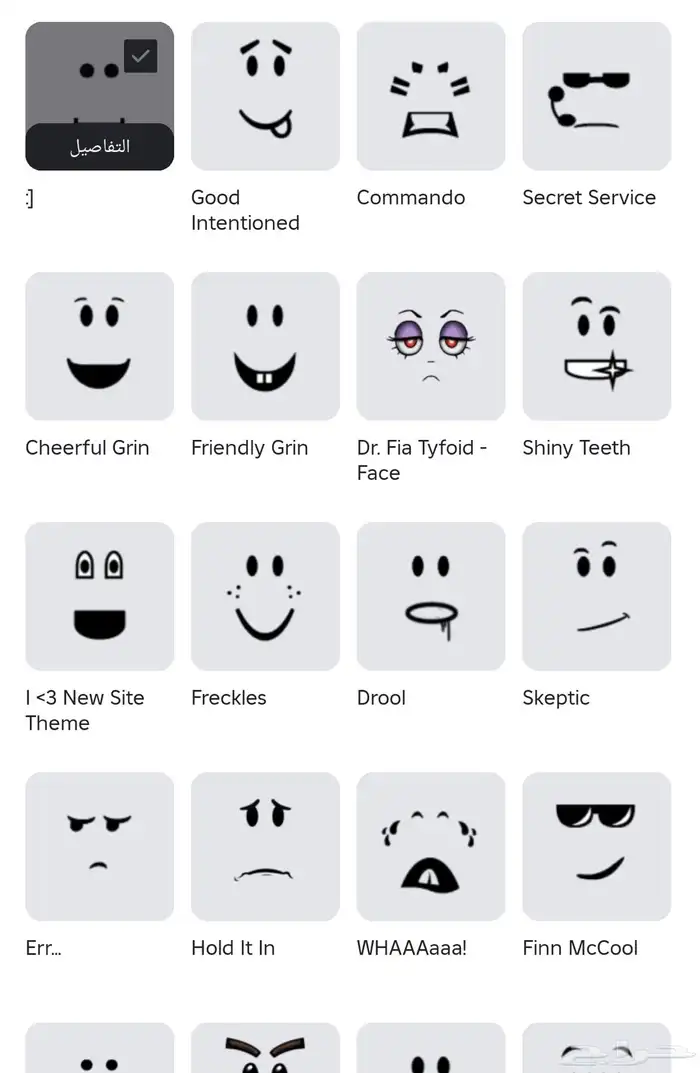The height and width of the screenshot is (1073, 700).
Task: Select the Skeptic face
Action: tap(596, 596)
